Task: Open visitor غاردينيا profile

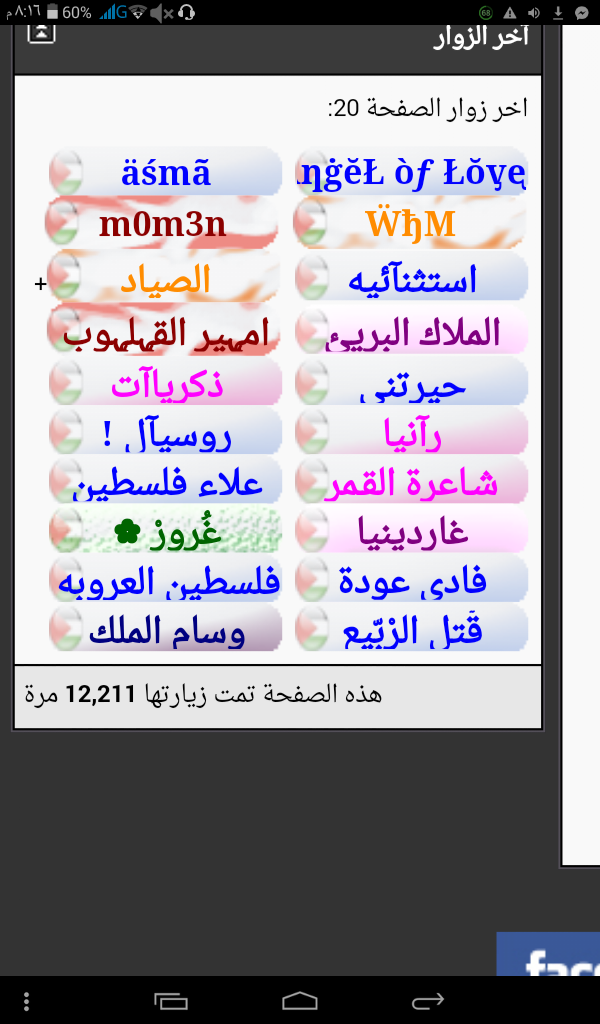Action: [x=411, y=530]
